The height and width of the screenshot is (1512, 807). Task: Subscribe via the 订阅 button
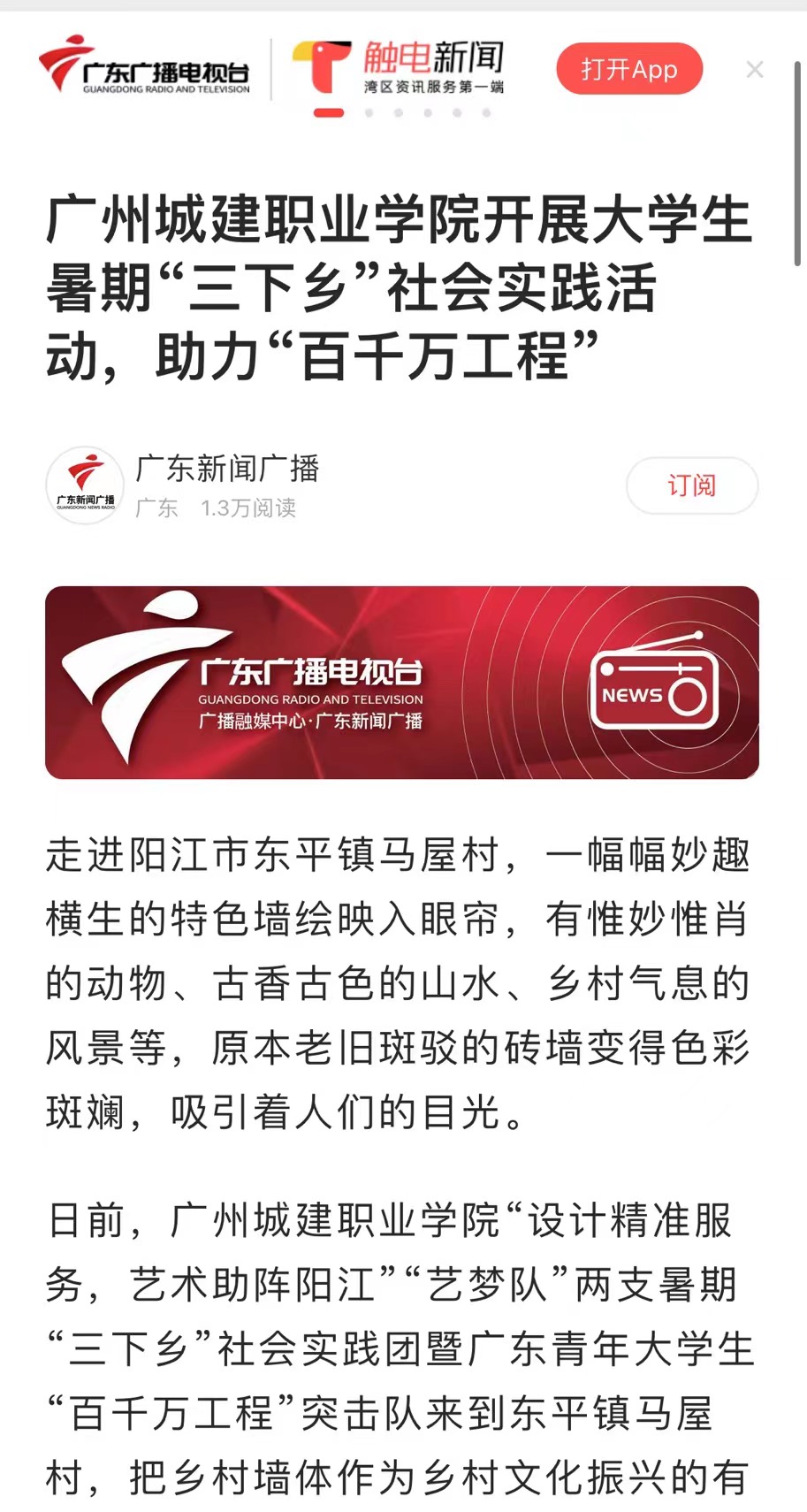[691, 485]
